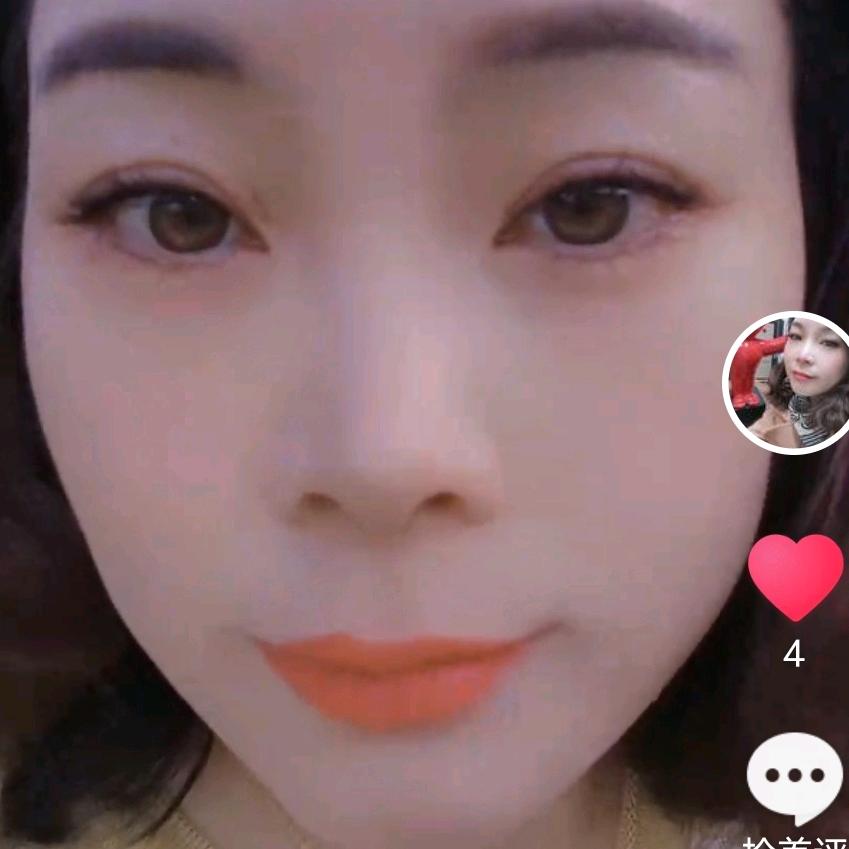This screenshot has height=849, width=849.
Task: Open the comments speech bubble
Action: click(795, 776)
